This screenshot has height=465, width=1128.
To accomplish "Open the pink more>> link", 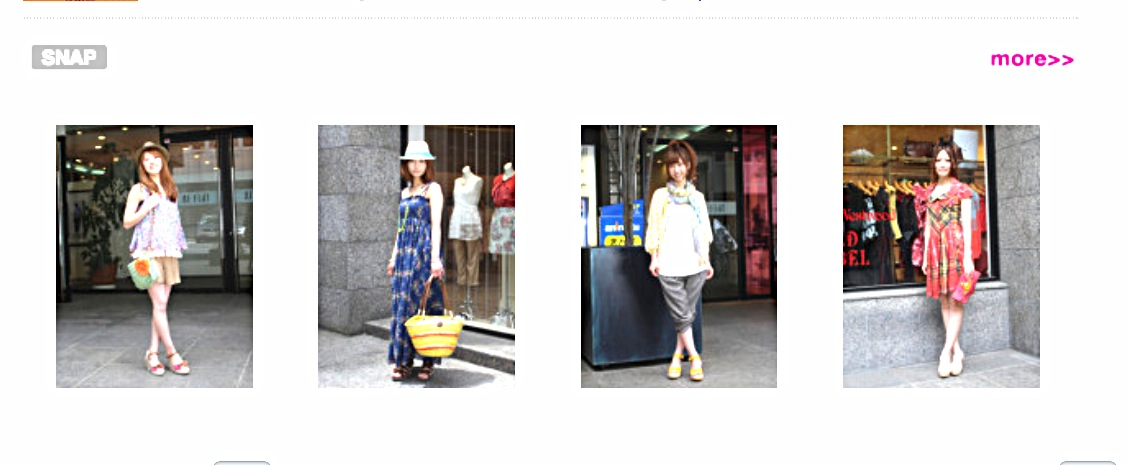I will coord(1031,59).
